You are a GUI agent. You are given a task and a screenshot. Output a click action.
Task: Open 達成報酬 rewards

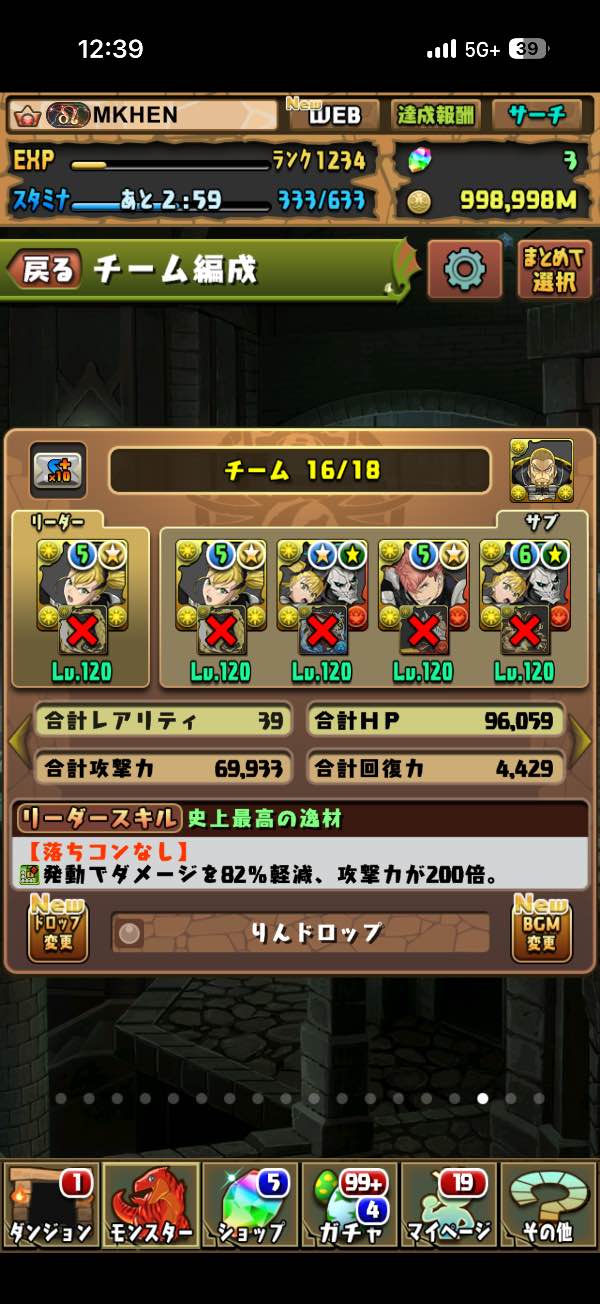coord(437,115)
